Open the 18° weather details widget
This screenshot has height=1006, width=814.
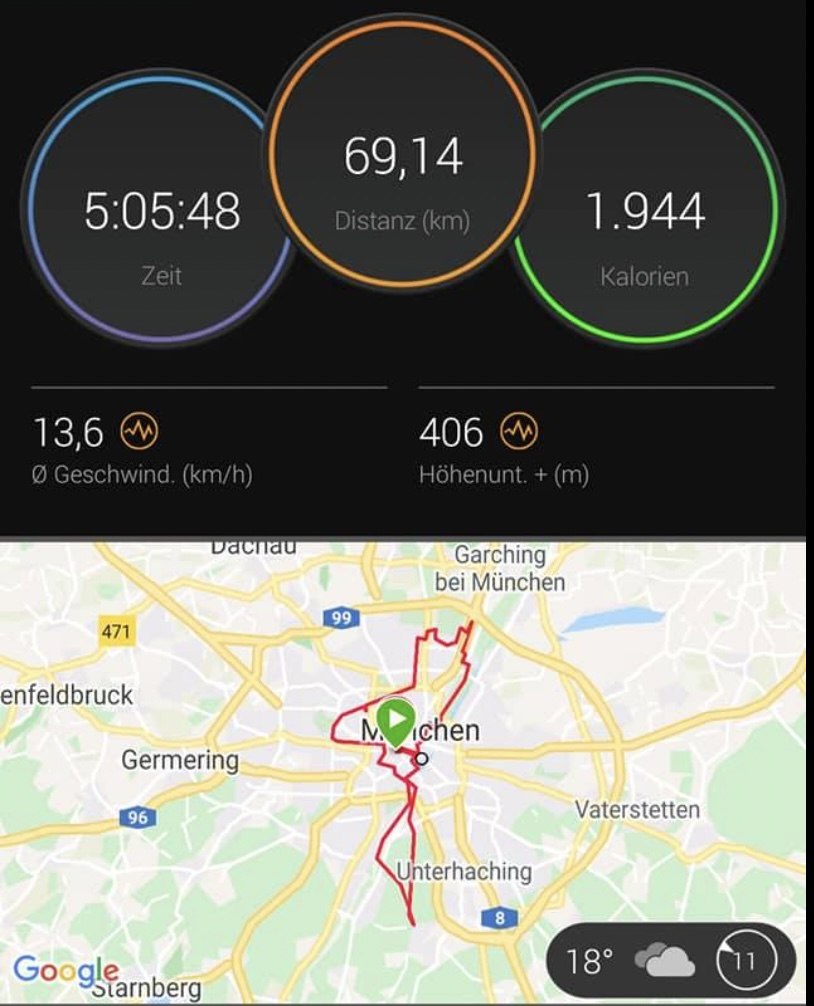click(x=672, y=961)
